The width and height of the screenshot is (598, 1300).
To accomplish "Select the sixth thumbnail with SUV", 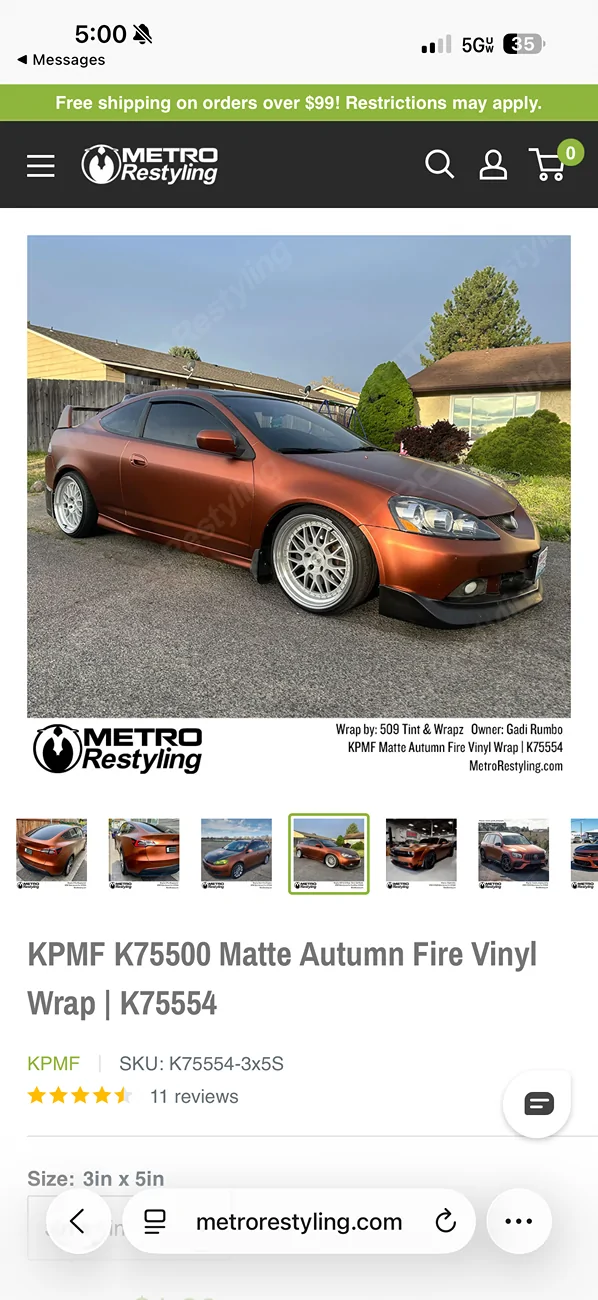I will click(x=513, y=854).
